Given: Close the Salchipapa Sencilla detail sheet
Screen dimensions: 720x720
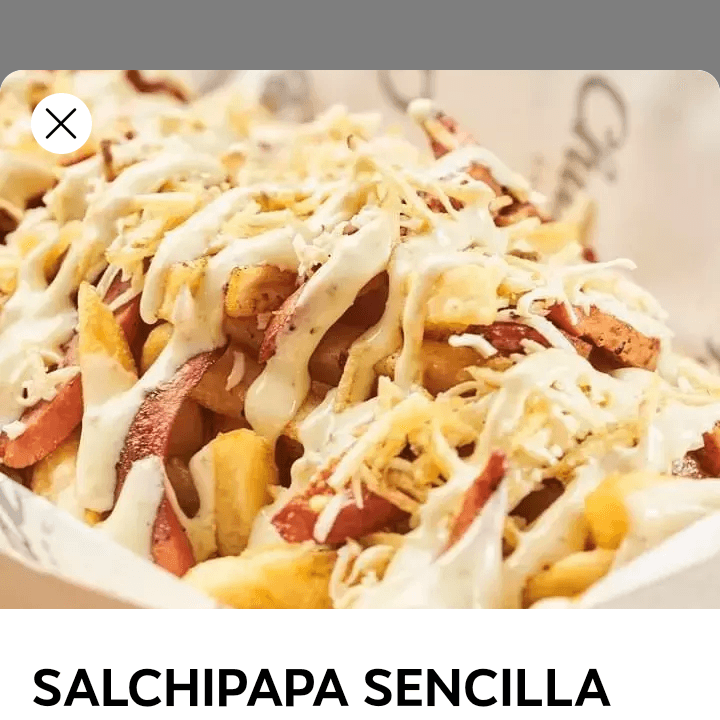Looking at the screenshot, I should point(61,124).
